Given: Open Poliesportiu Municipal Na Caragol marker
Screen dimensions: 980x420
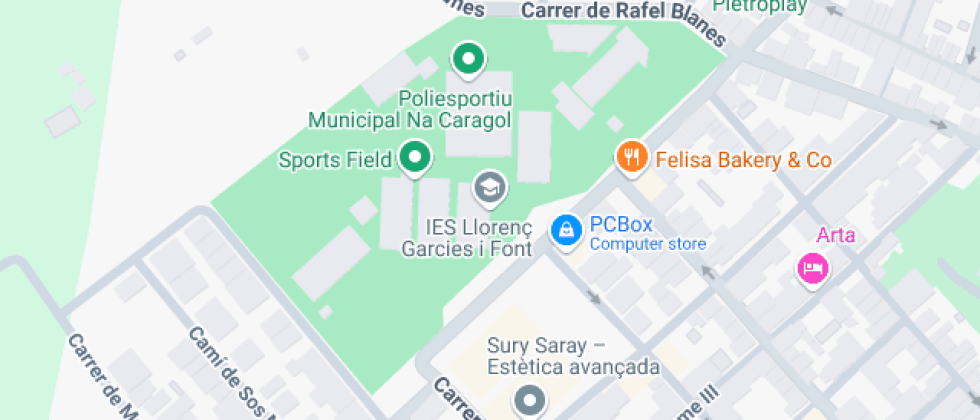Looking at the screenshot, I should [467, 60].
